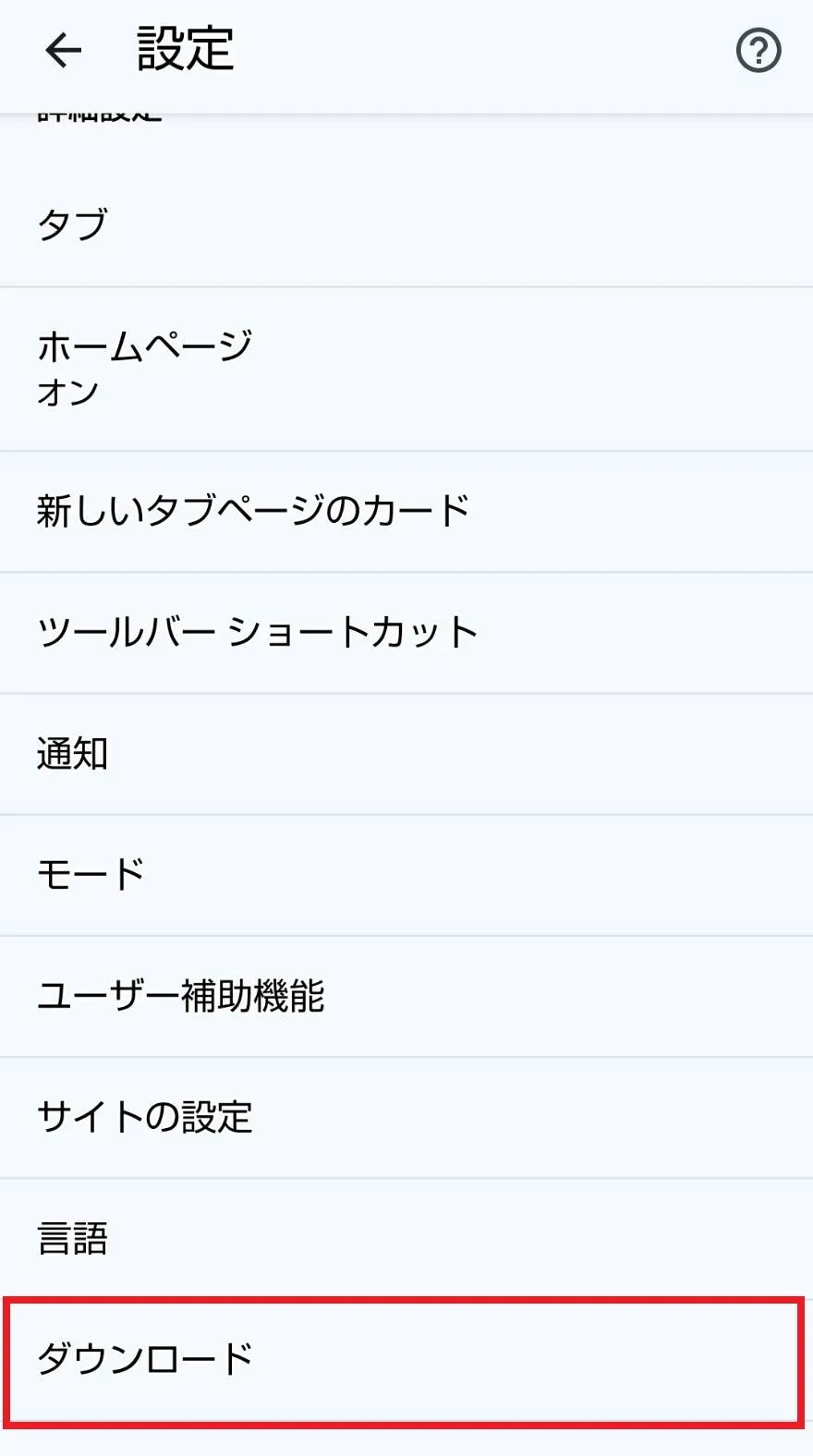Screen dimensions: 813x1456
Task: Open 言語 settings
Action: tap(406, 1237)
